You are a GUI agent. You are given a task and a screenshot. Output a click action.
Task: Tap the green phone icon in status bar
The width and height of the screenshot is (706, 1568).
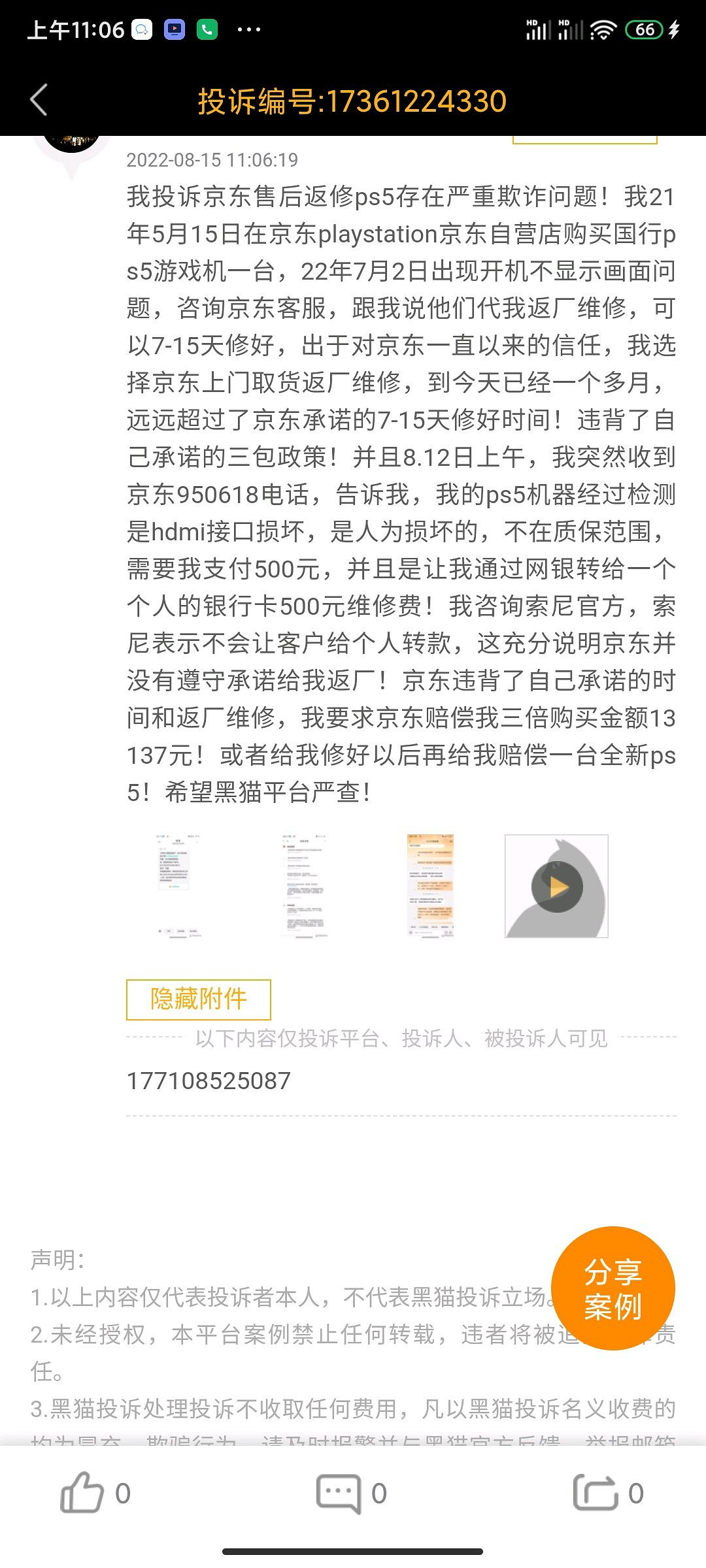207,29
